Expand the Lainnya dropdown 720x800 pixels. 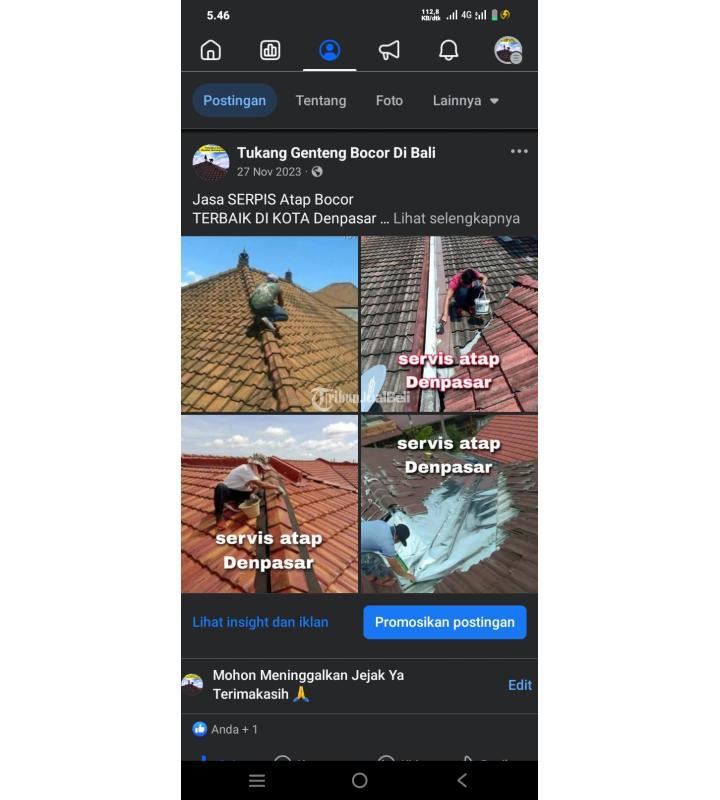465,100
